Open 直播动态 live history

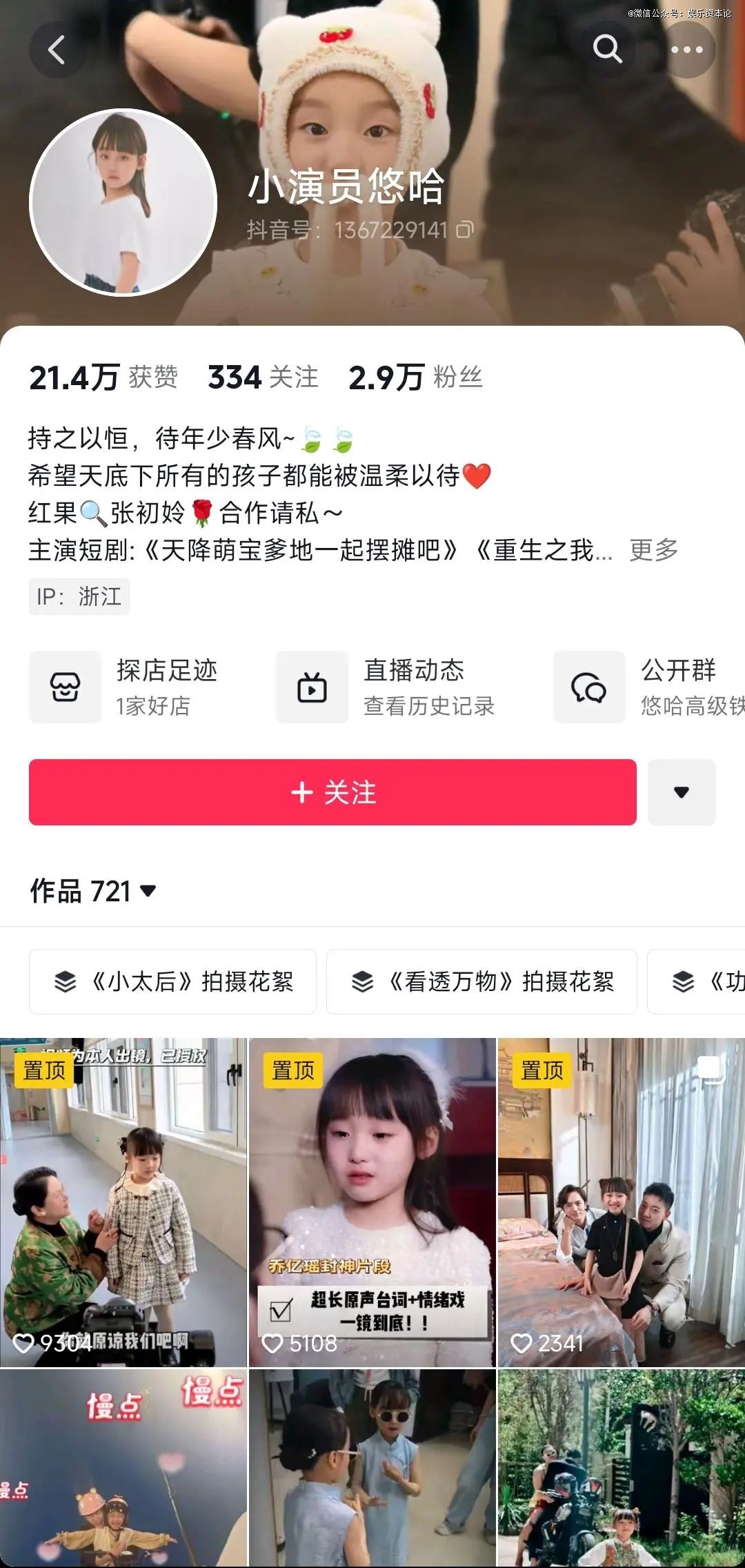(x=386, y=687)
